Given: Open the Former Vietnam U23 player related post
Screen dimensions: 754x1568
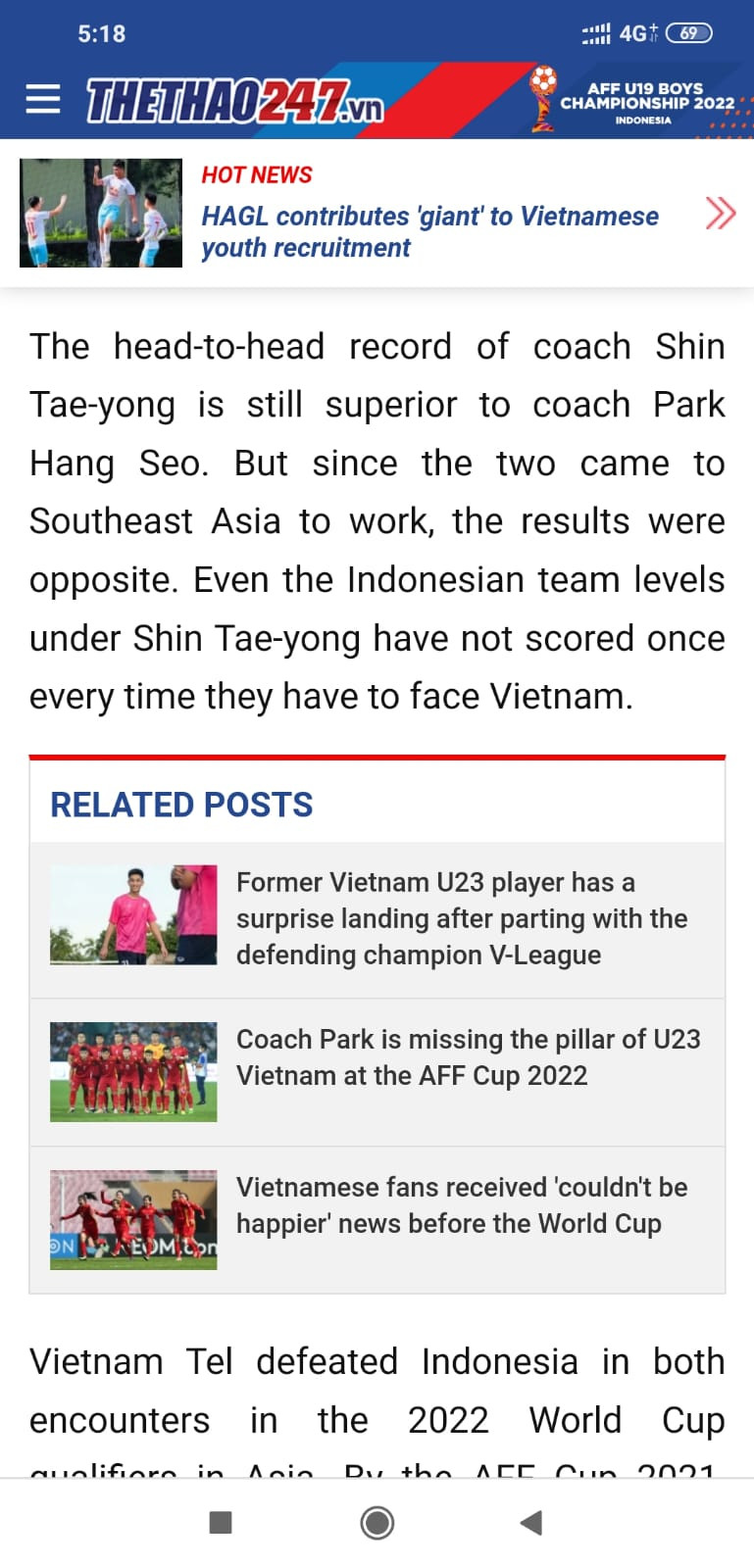Looking at the screenshot, I should (x=461, y=918).
